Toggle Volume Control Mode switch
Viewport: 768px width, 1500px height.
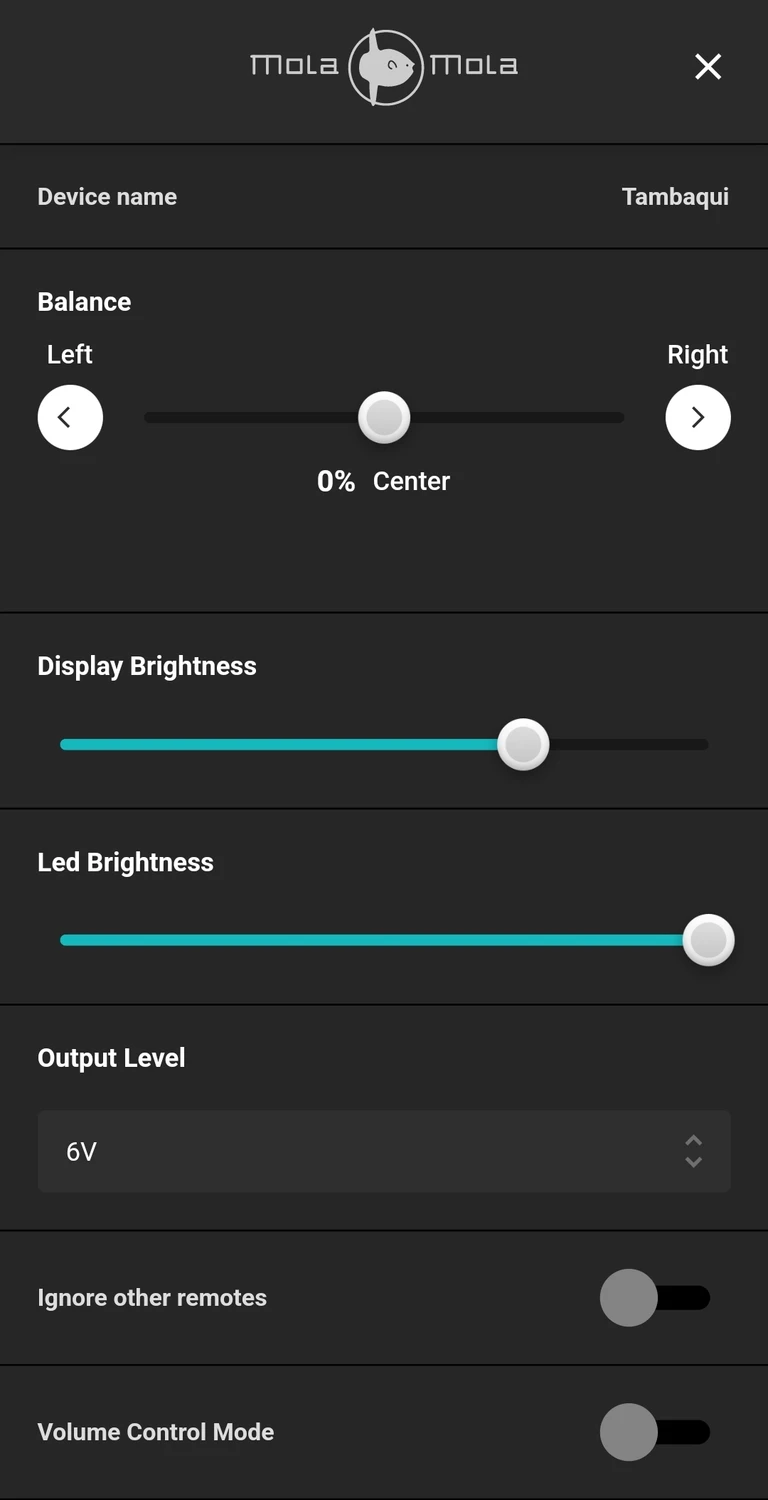pyautogui.click(x=654, y=1432)
